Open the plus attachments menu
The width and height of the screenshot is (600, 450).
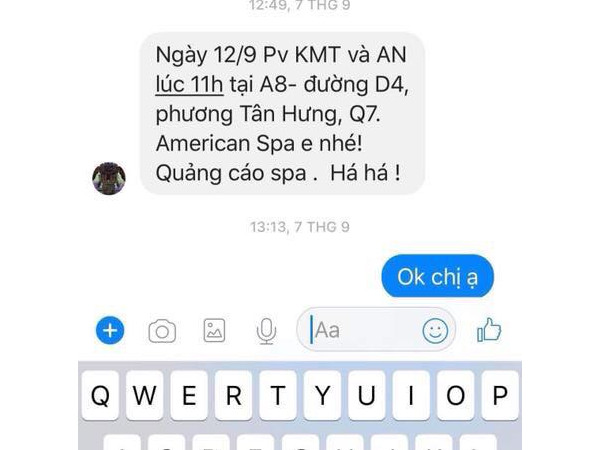pyautogui.click(x=109, y=330)
